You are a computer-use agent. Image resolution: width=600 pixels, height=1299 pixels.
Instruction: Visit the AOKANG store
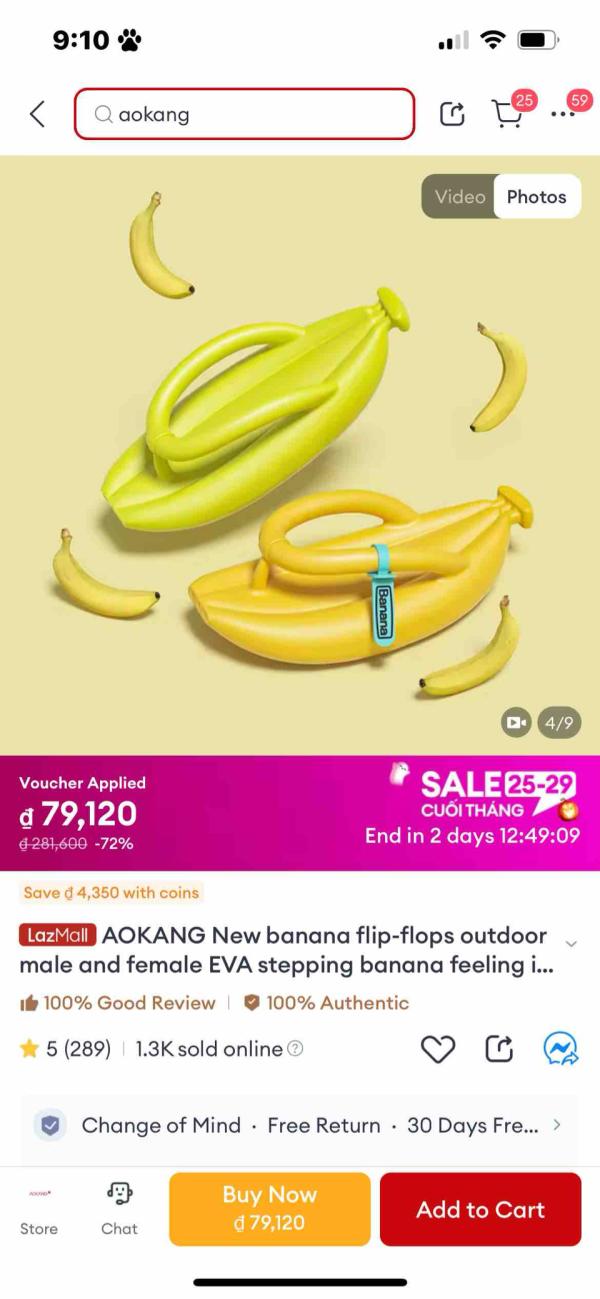click(x=39, y=1210)
